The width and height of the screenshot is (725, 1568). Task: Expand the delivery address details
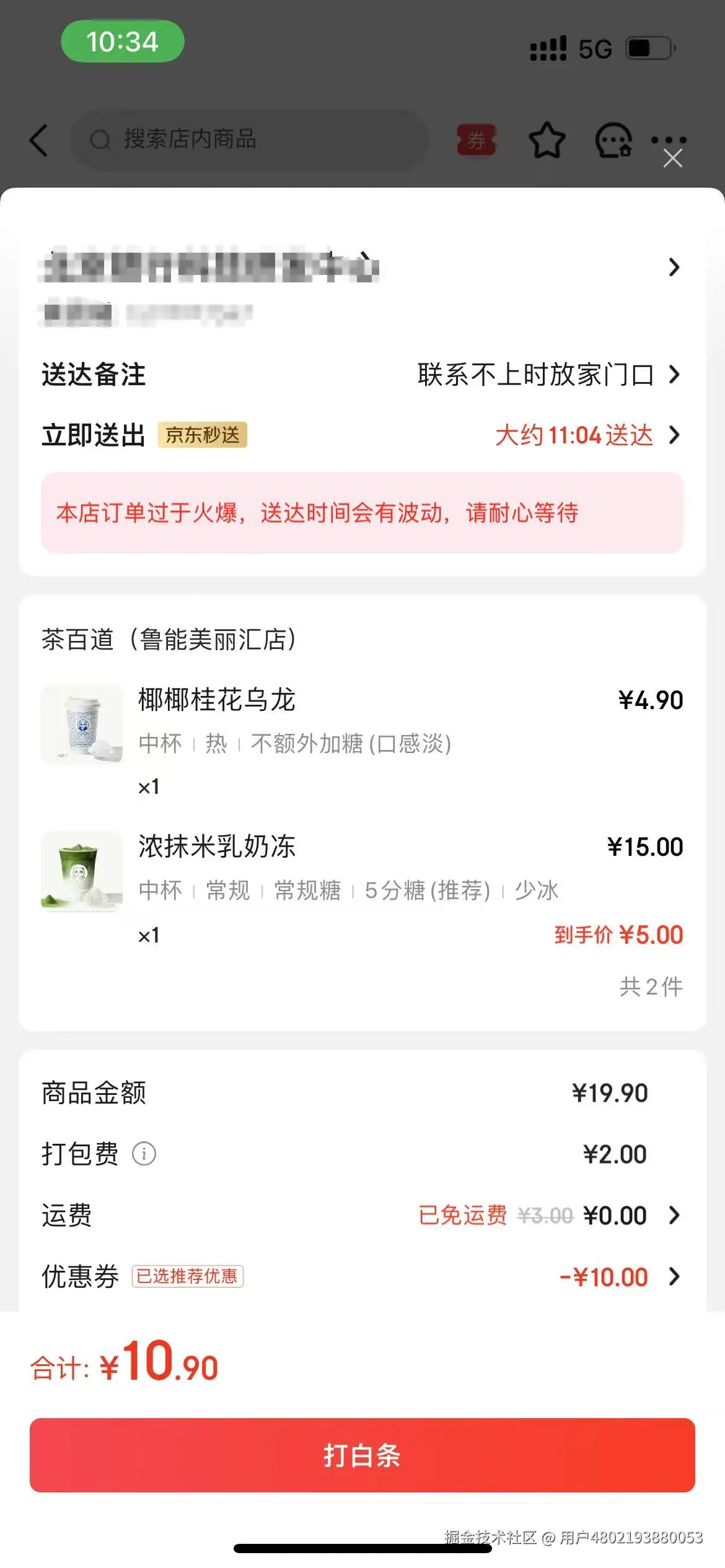tap(674, 266)
